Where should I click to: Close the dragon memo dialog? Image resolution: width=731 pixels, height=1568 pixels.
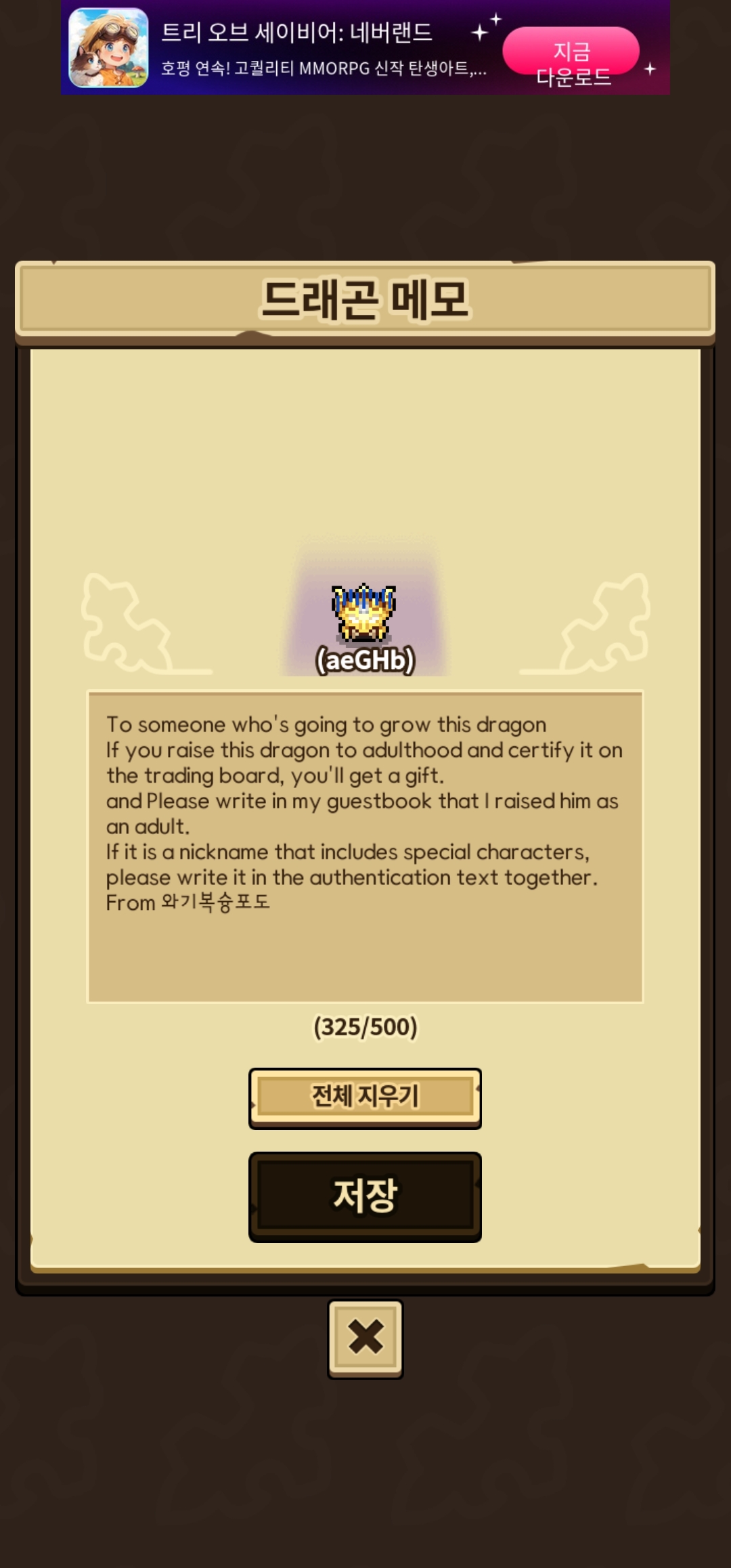(x=365, y=1338)
